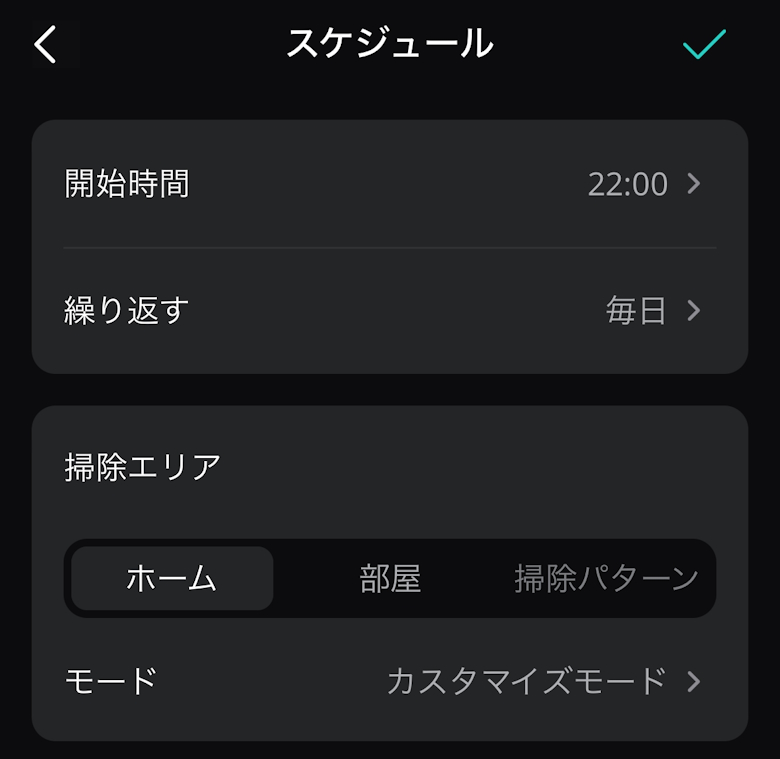
Task: Go back from the スケジュール screen
Action: click(x=46, y=45)
